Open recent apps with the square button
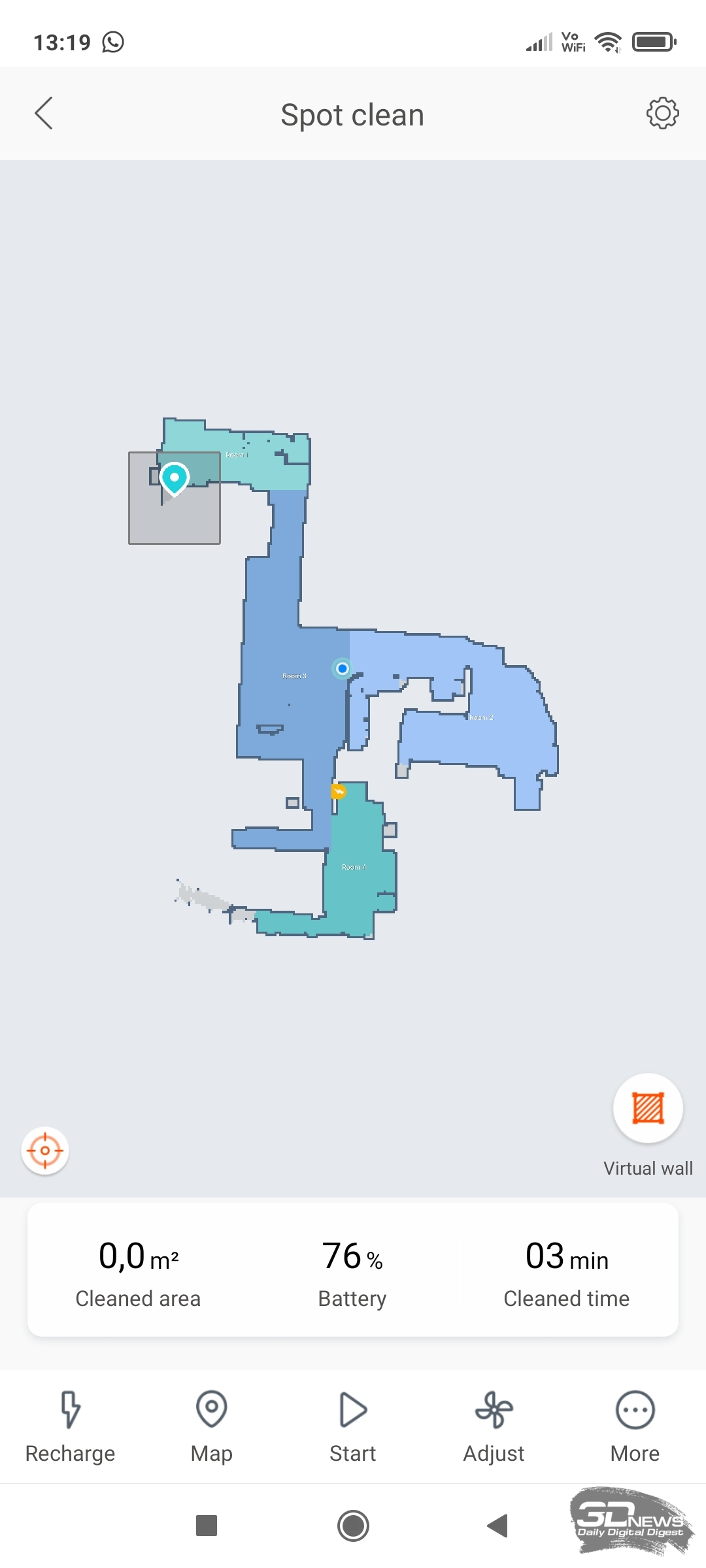Image resolution: width=706 pixels, height=1568 pixels. [207, 1526]
